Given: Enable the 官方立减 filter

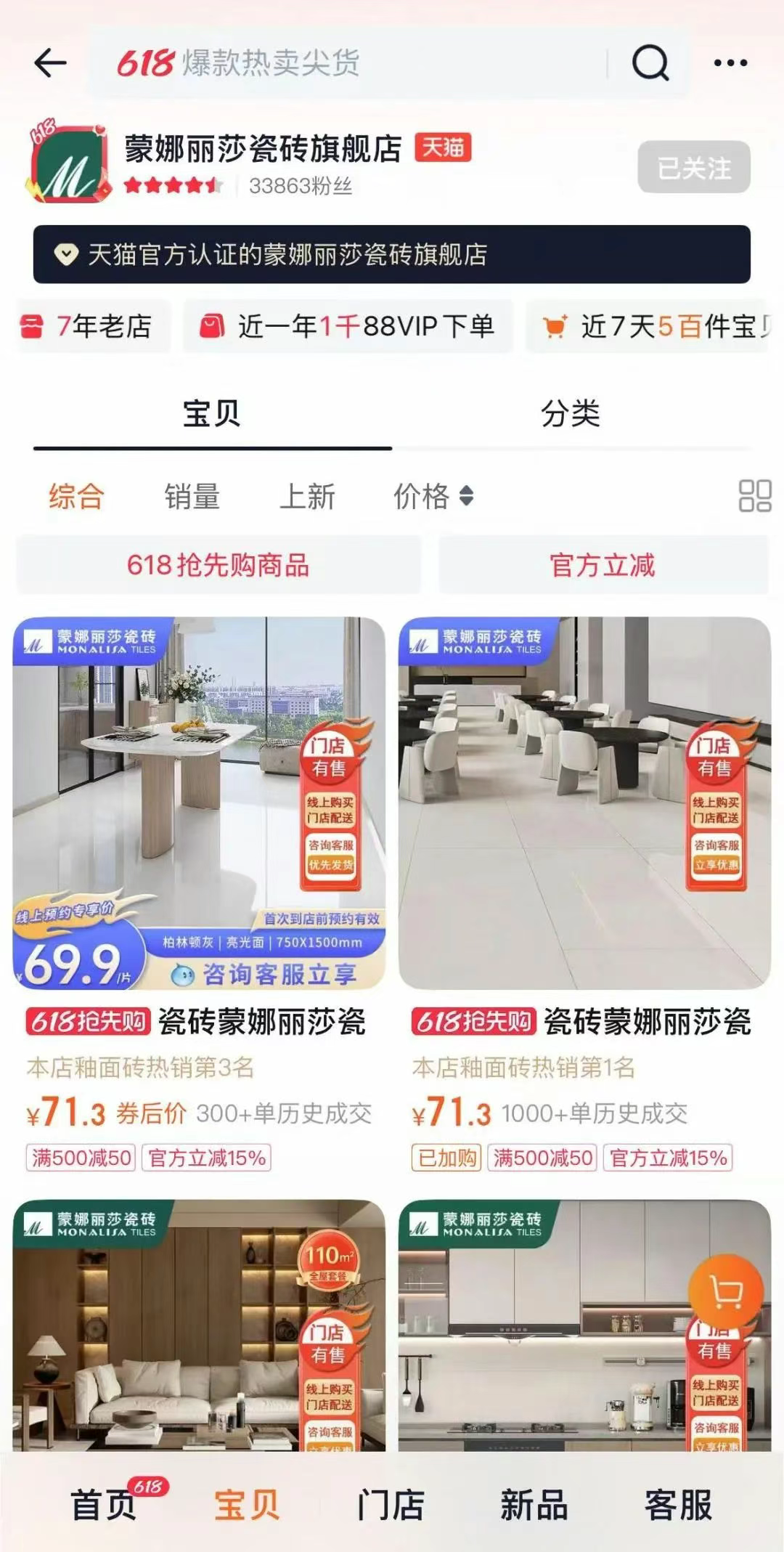Looking at the screenshot, I should point(602,568).
